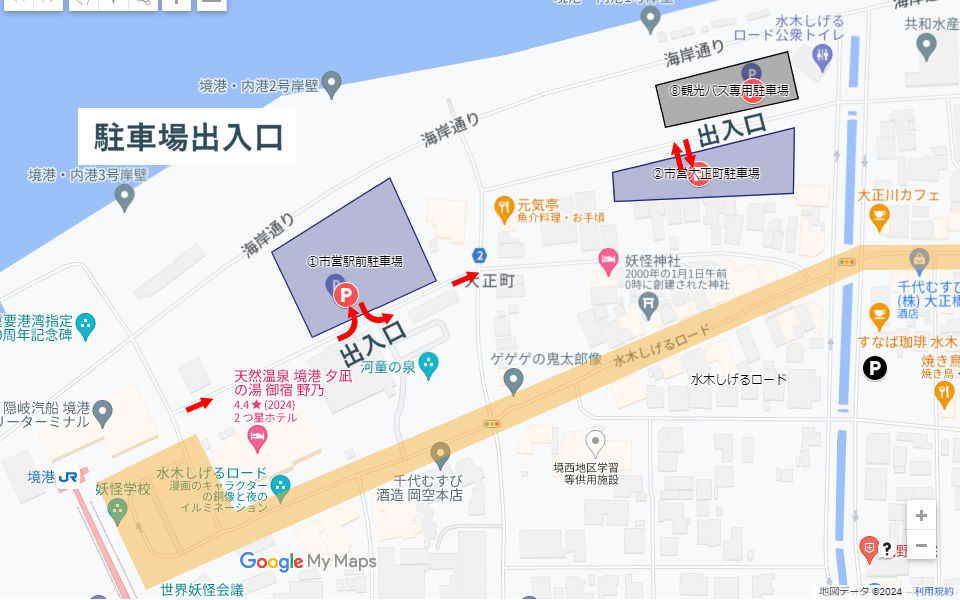Open the 隠岐汽船 境港フェリーターミナル pin
This screenshot has height=600, width=960.
pos(102,414)
